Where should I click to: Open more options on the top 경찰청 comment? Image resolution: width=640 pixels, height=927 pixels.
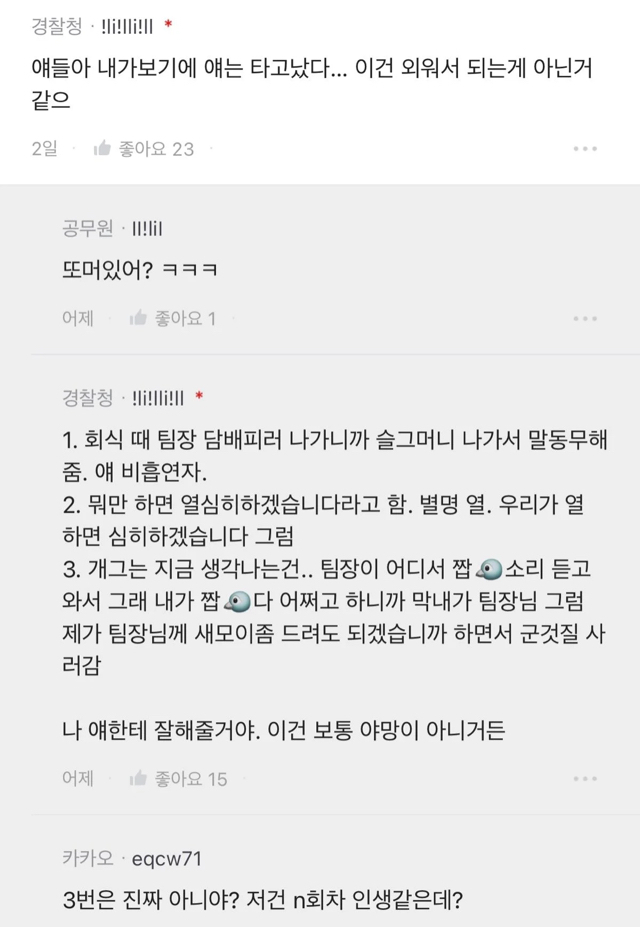pyautogui.click(x=585, y=149)
